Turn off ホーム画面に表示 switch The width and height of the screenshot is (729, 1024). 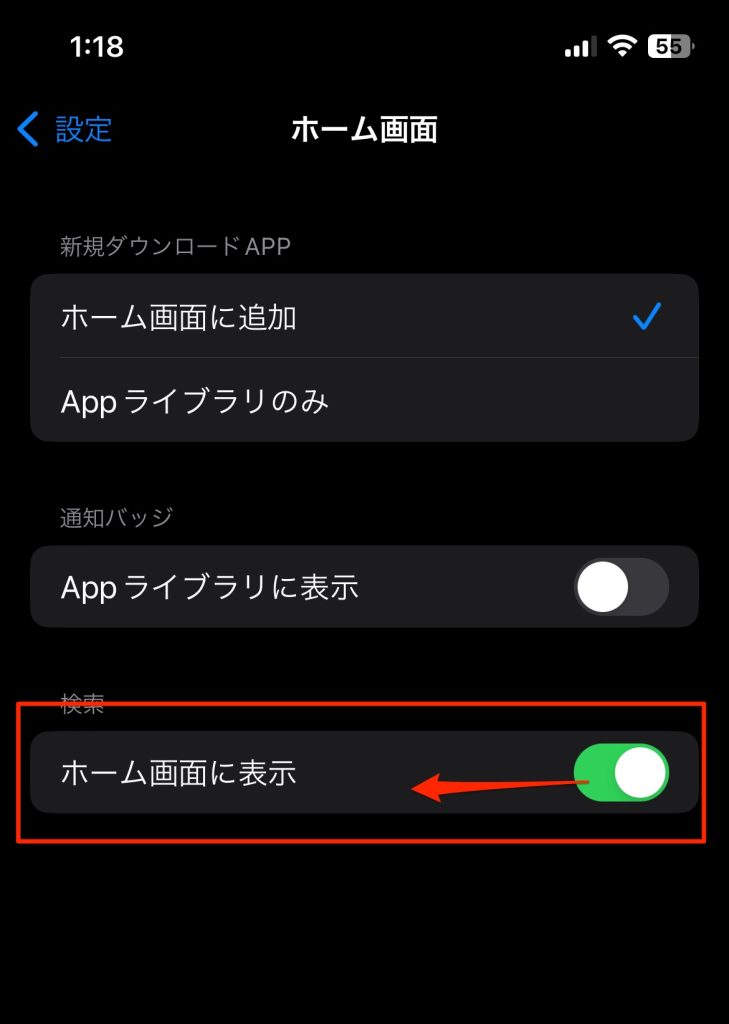pos(620,773)
